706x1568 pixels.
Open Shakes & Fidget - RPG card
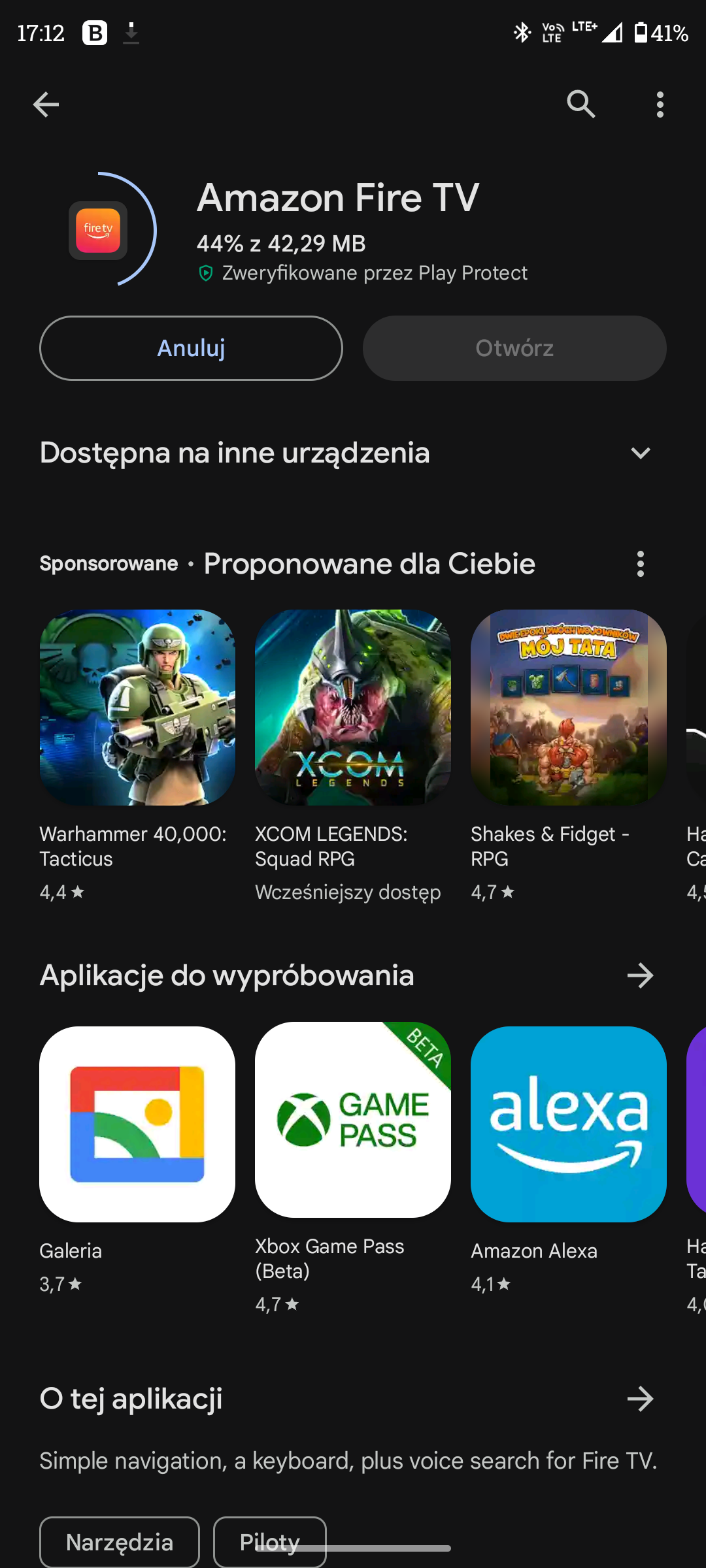[569, 756]
